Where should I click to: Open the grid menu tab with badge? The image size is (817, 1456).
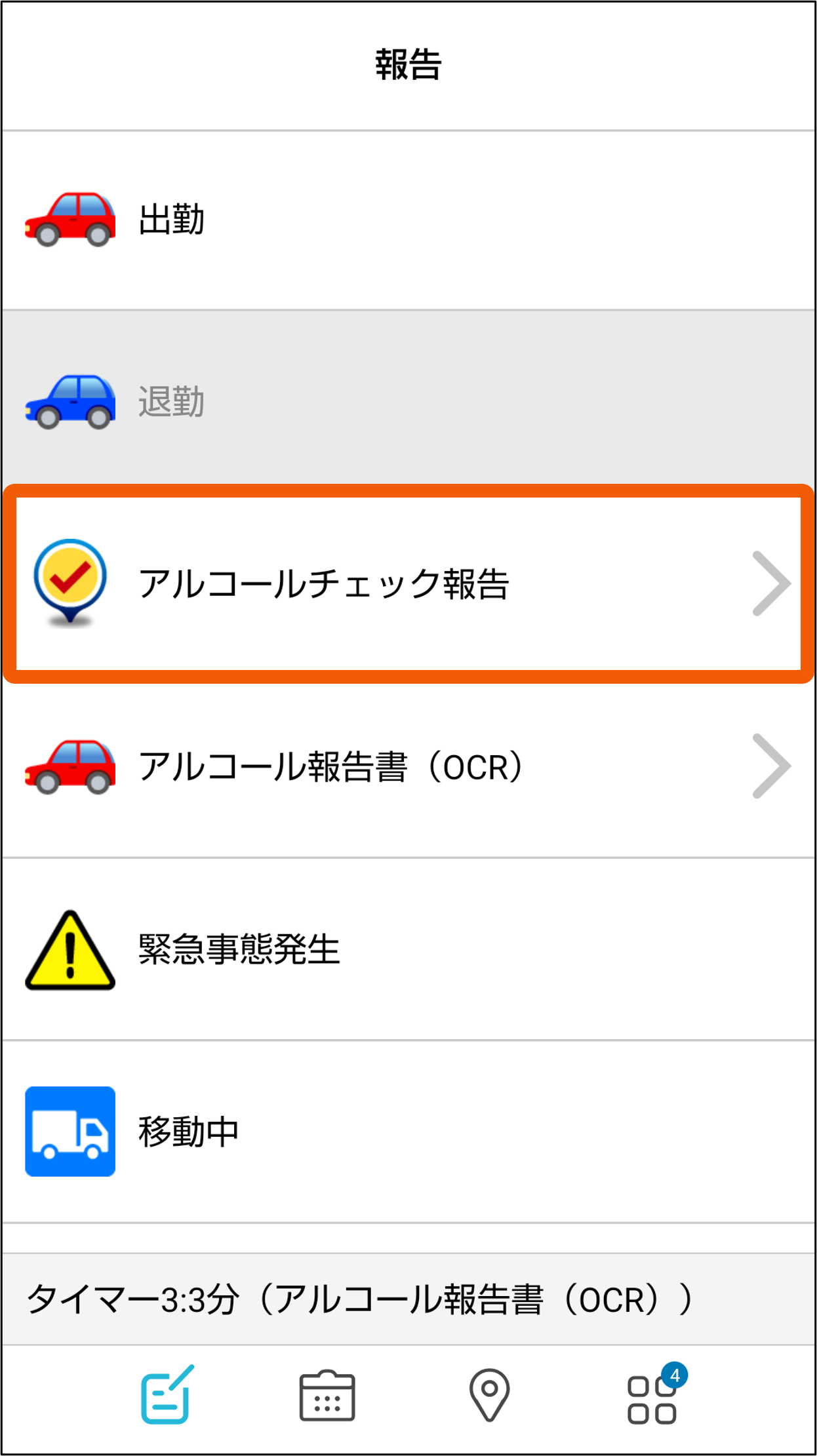click(655, 1395)
